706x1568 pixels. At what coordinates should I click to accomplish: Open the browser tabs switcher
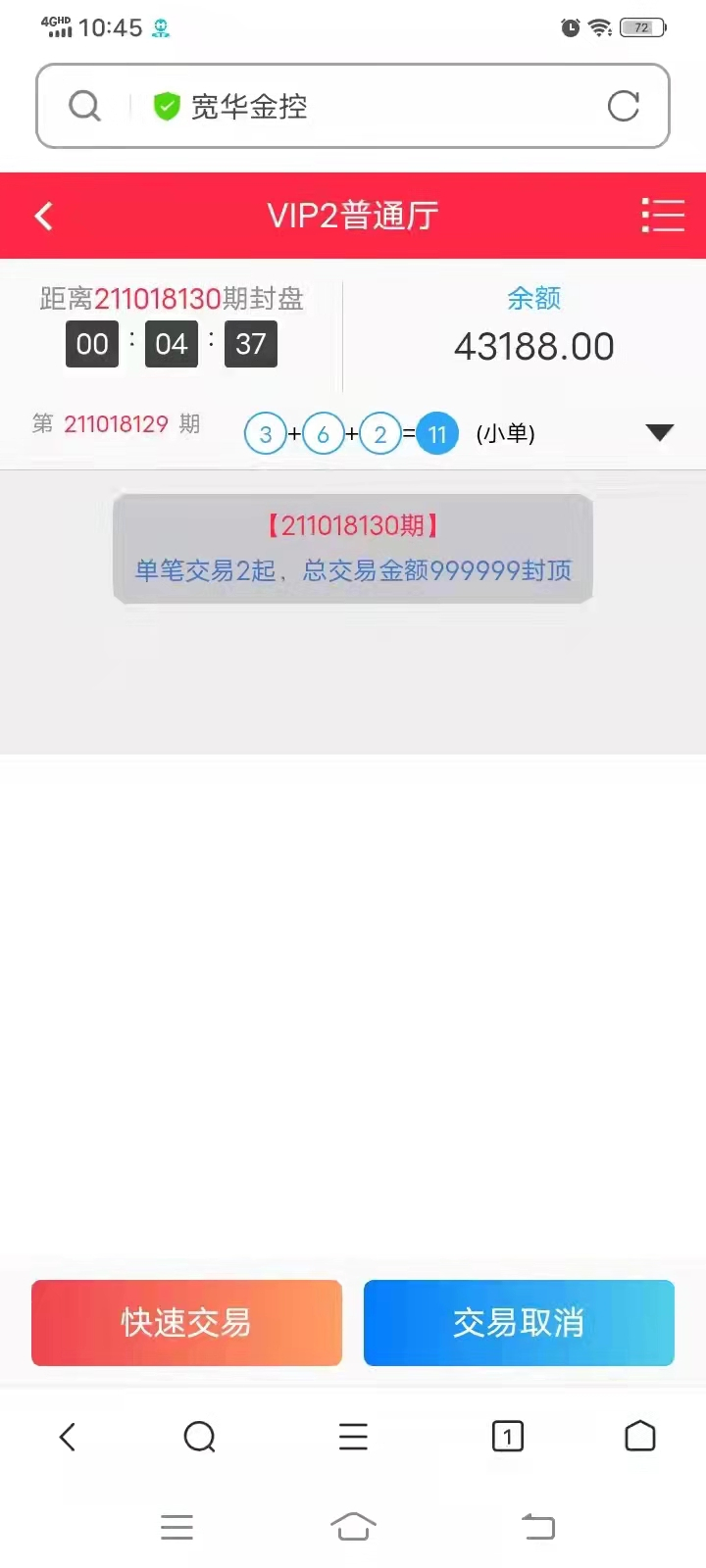507,1437
